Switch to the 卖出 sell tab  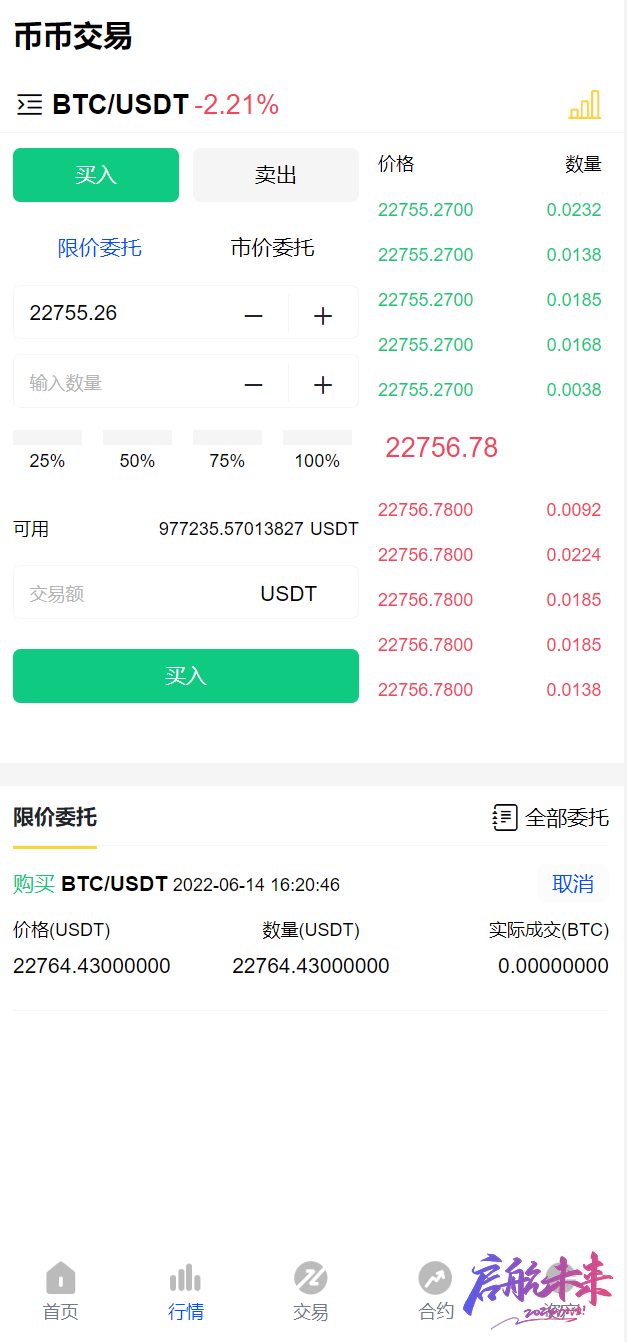[275, 175]
